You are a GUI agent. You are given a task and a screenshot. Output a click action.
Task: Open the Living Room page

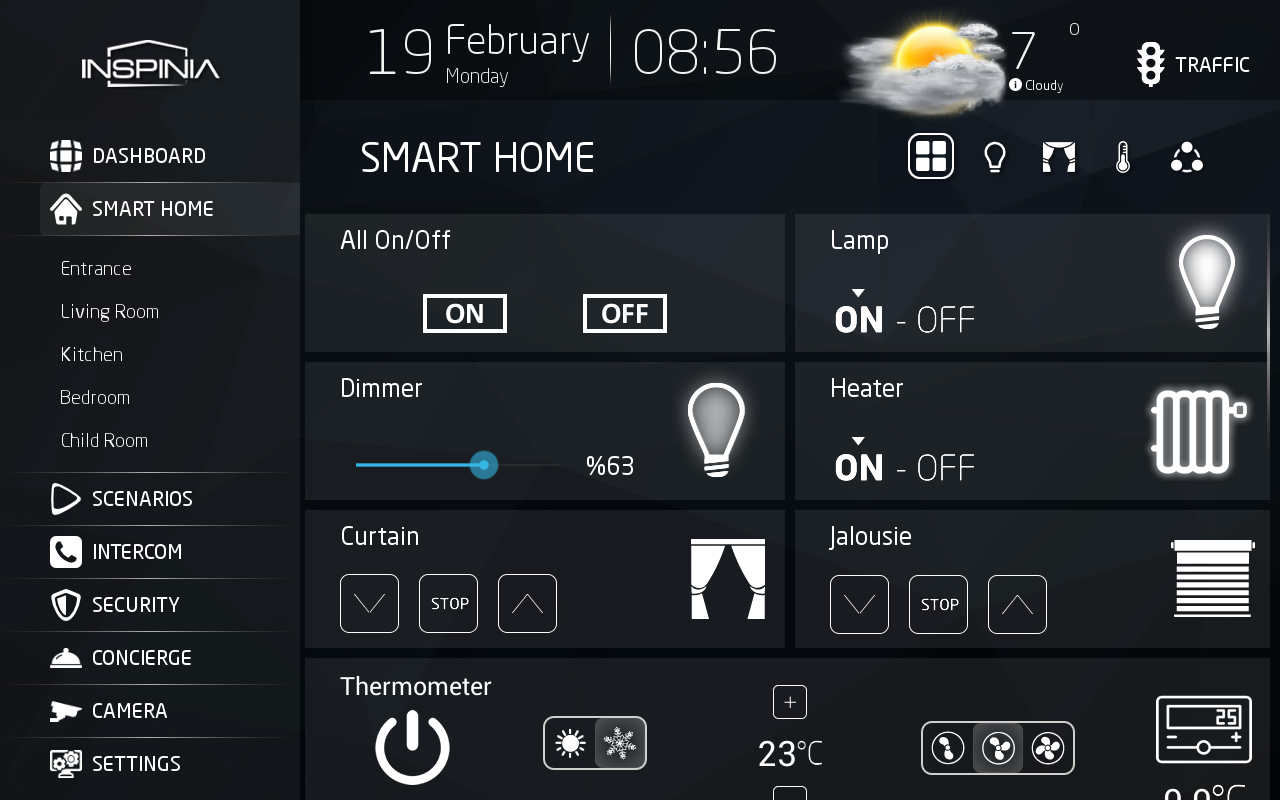109,311
